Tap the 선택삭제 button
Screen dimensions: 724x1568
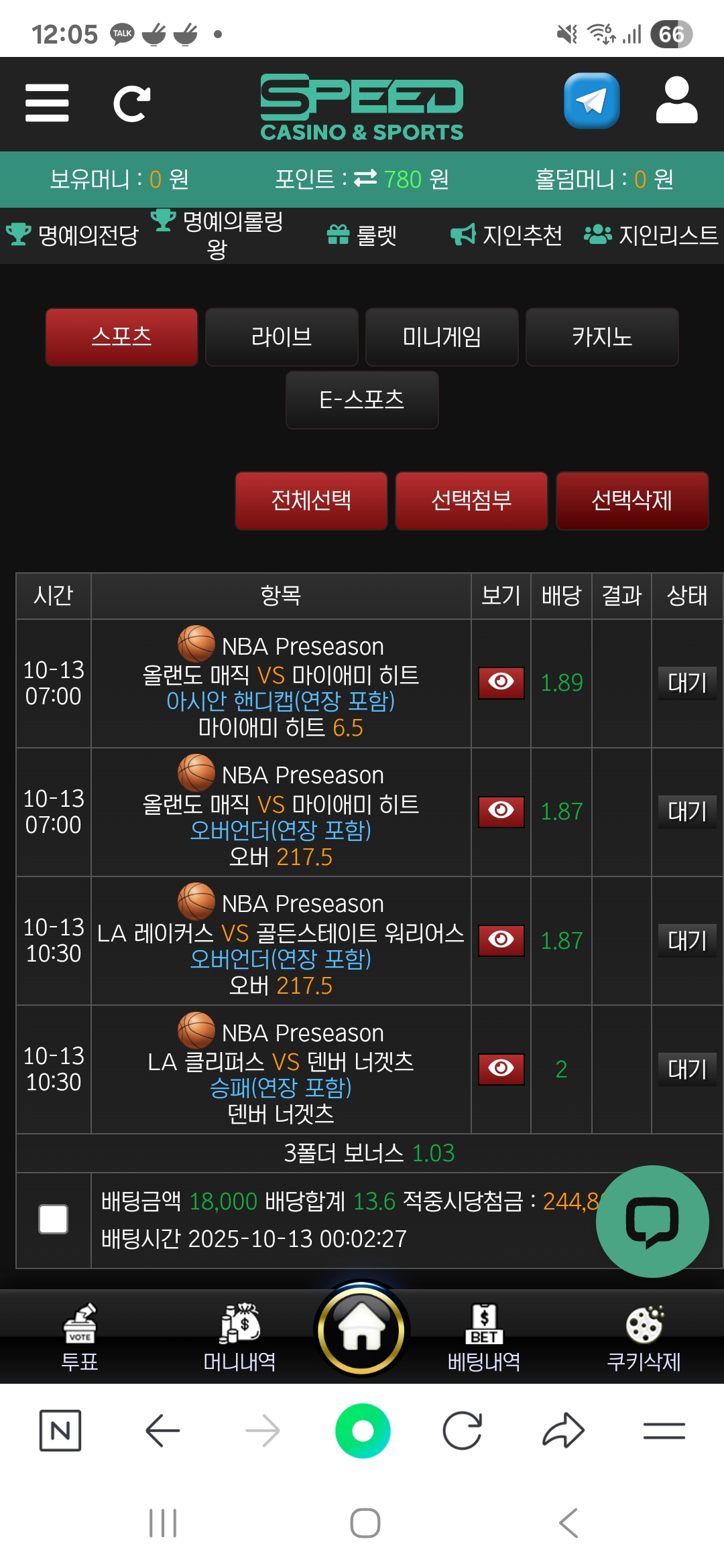631,501
